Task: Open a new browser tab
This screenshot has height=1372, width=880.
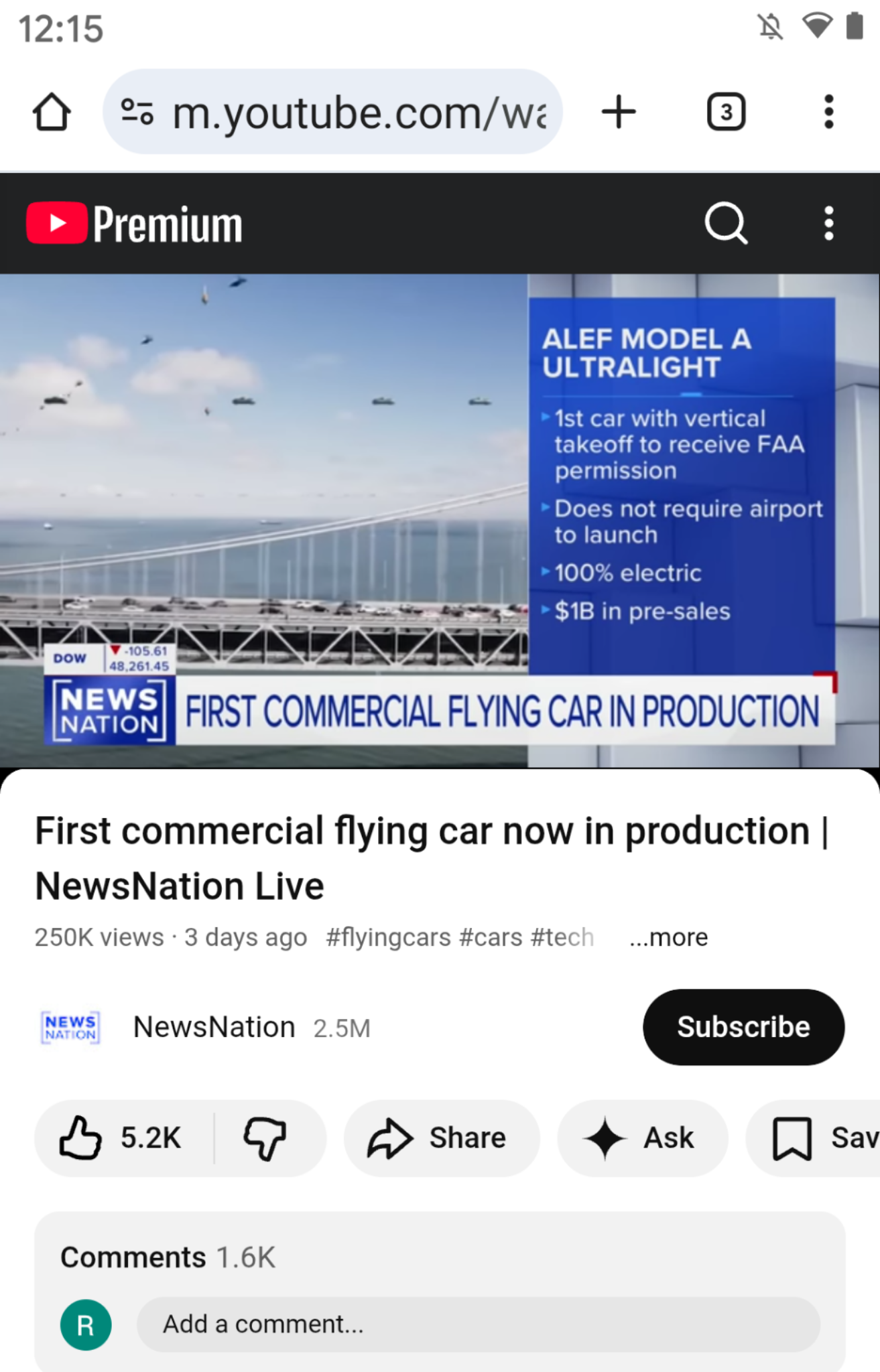Action: [618, 112]
